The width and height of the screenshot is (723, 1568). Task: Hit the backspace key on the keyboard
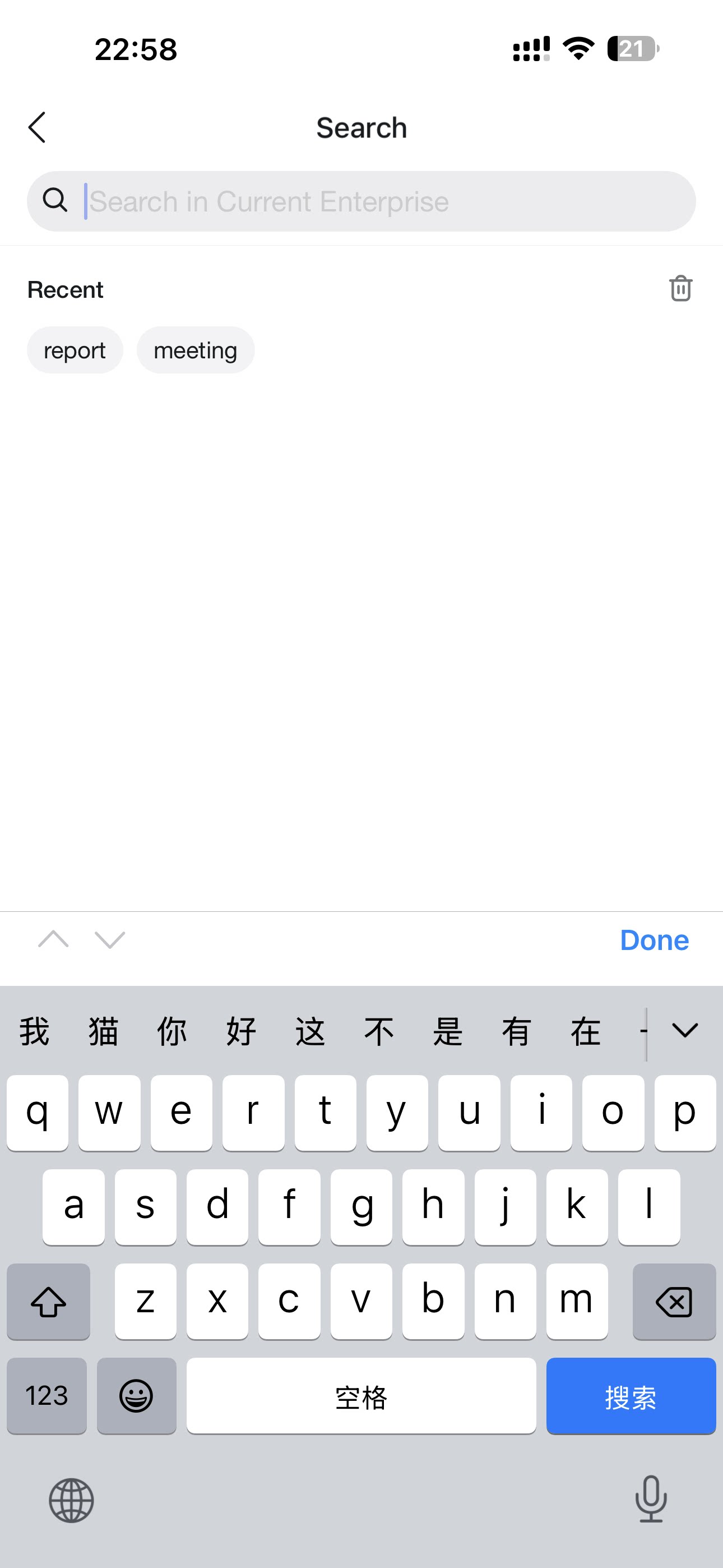tap(674, 1302)
